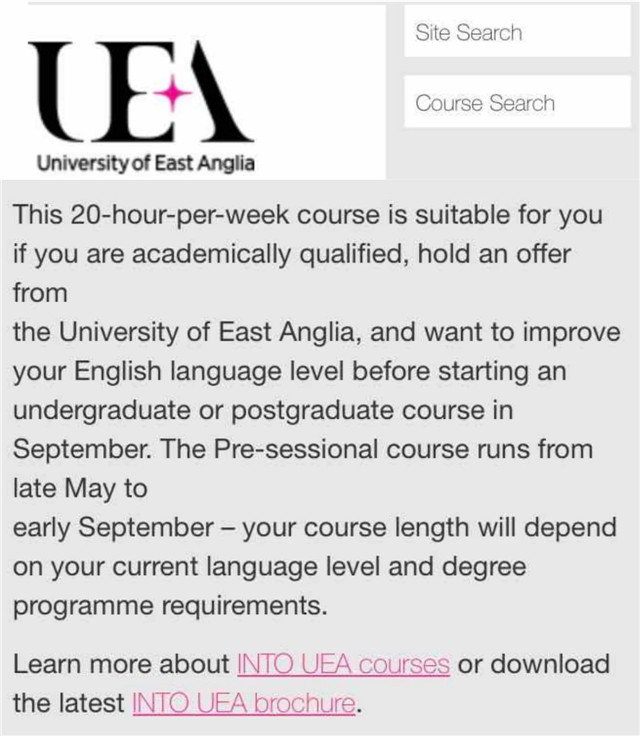The width and height of the screenshot is (640, 736).
Task: Tap the Course Search box
Action: [516, 103]
